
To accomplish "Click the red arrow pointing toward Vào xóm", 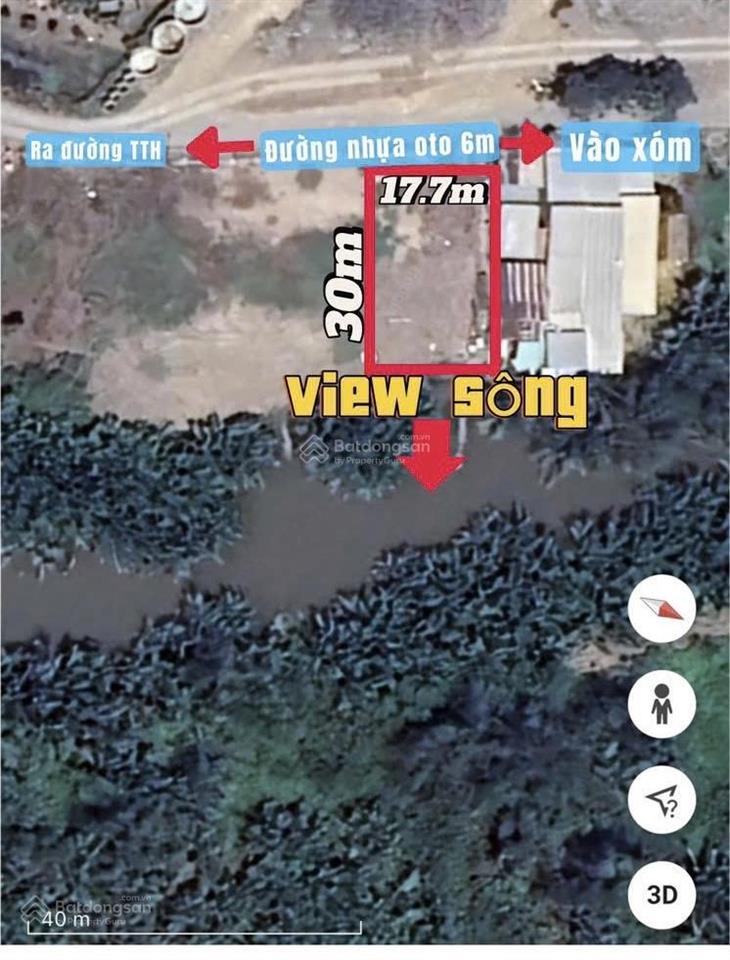I will pyautogui.click(x=527, y=145).
